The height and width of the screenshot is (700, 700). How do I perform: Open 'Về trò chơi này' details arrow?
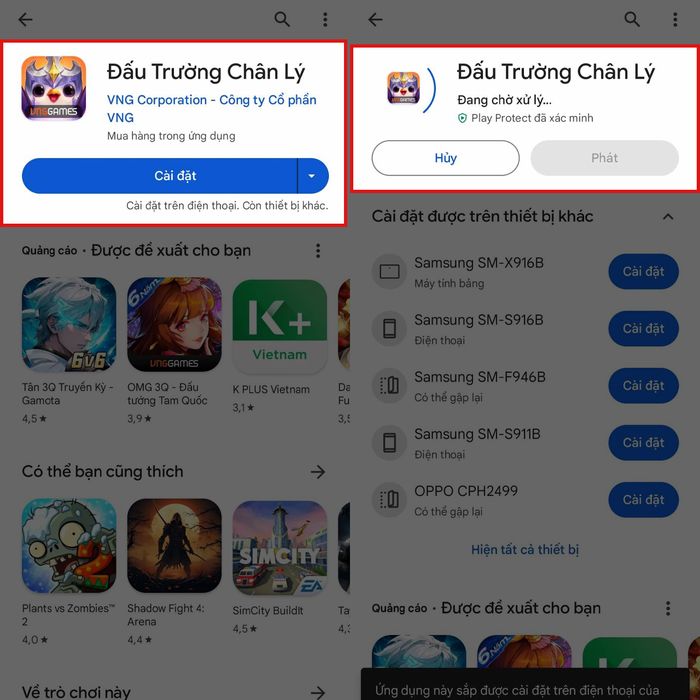click(318, 691)
